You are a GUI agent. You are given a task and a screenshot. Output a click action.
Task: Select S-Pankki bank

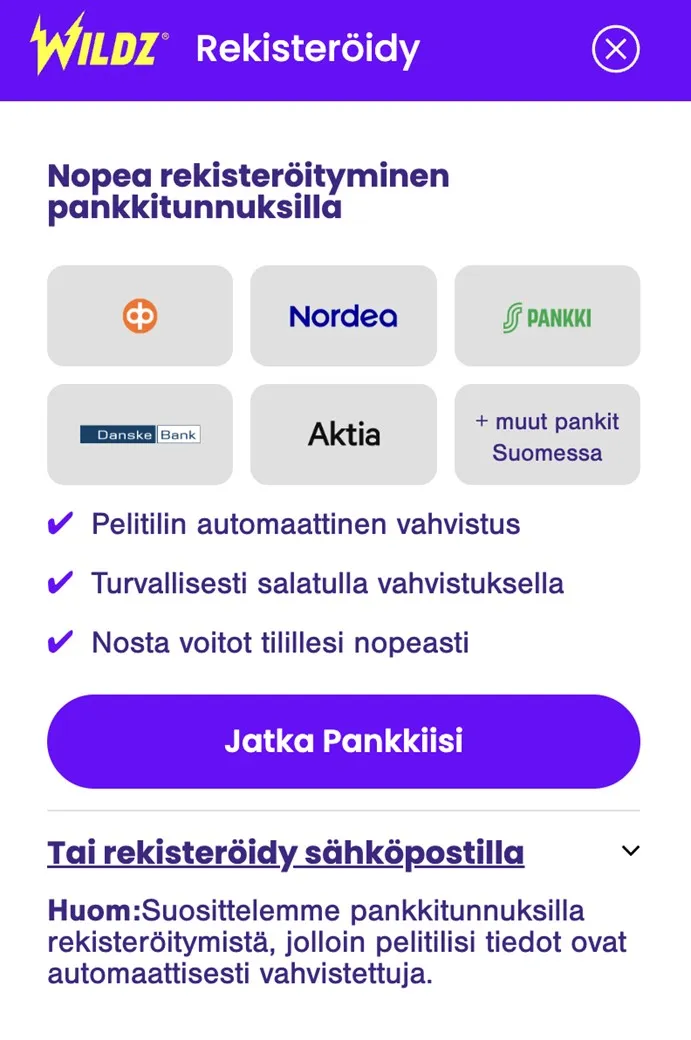coord(547,316)
